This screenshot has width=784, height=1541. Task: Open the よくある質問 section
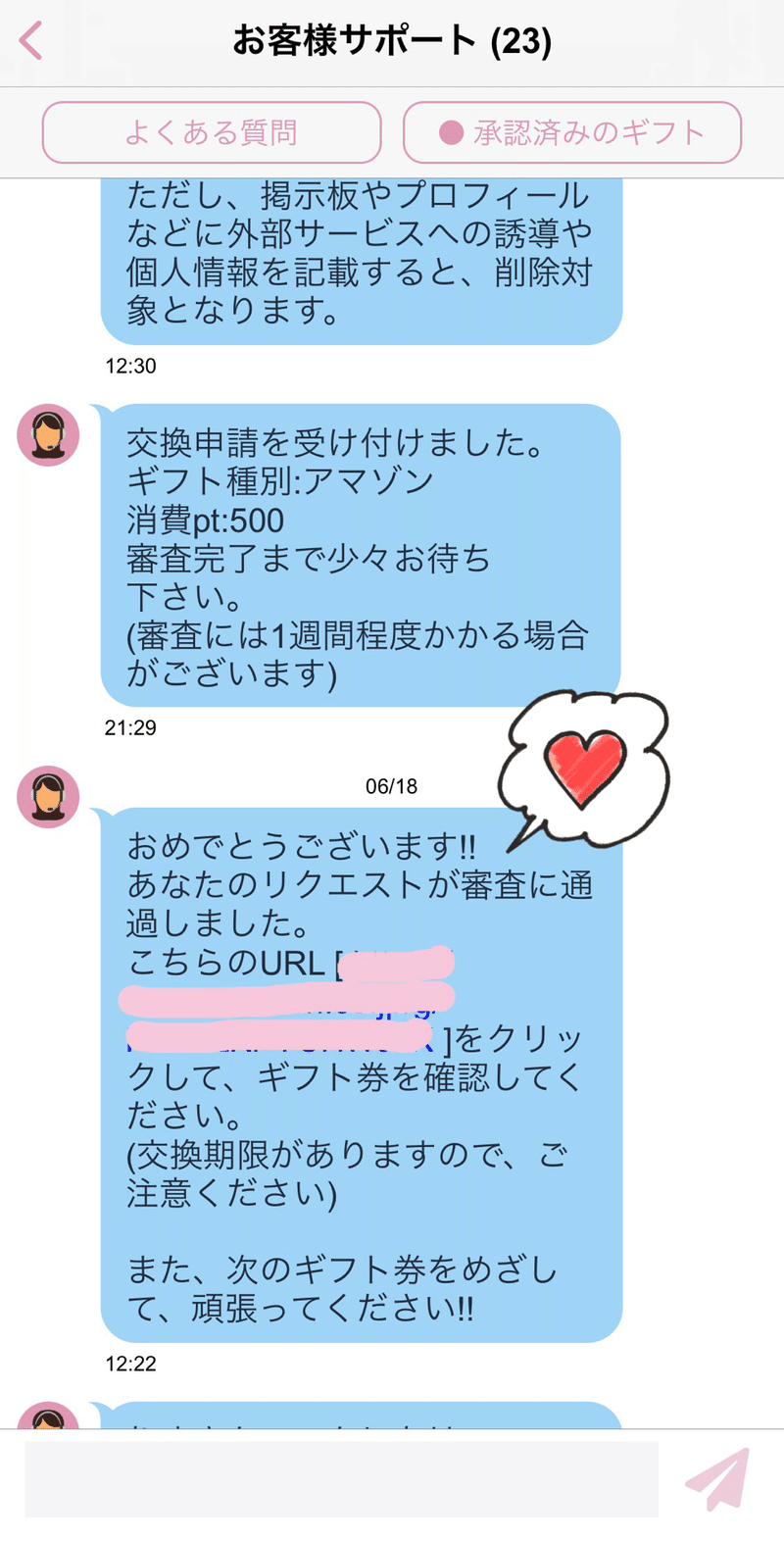[213, 131]
